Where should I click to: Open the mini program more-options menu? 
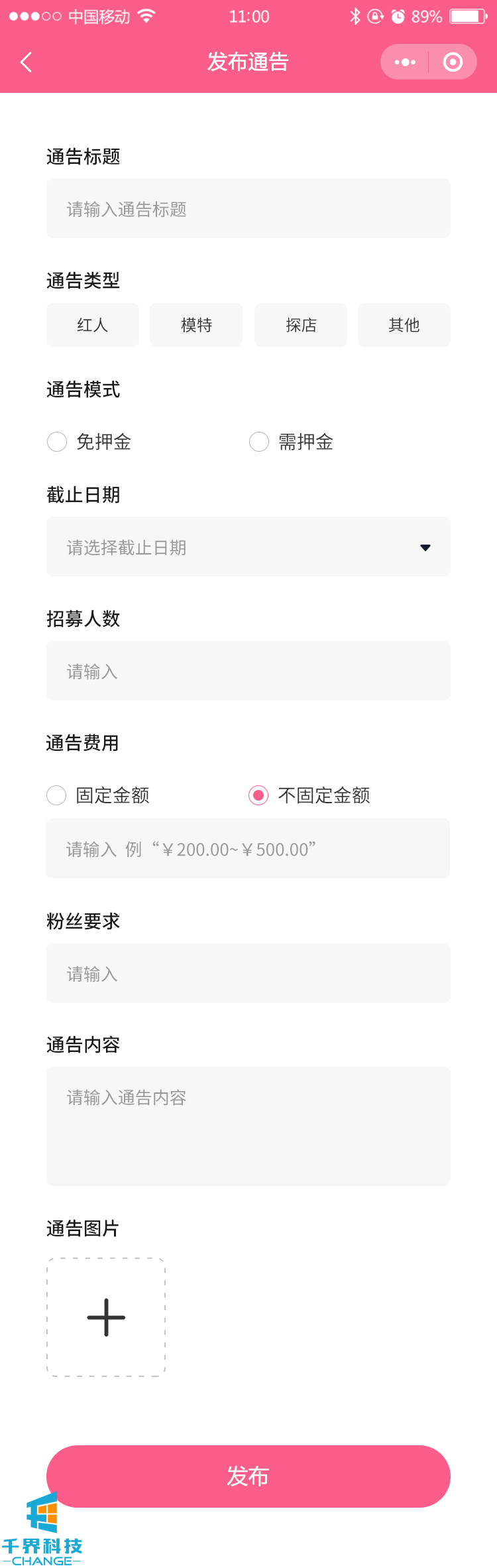(x=405, y=62)
